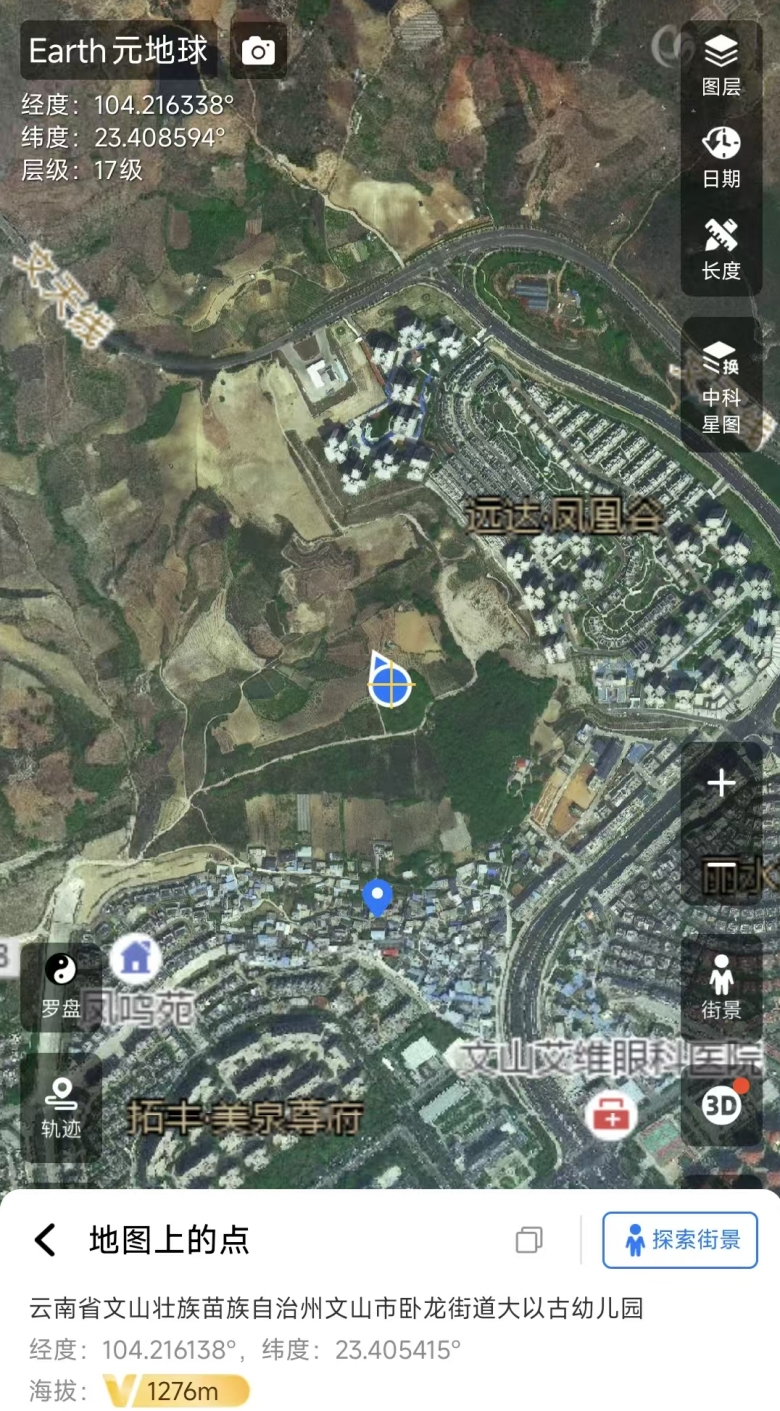This screenshot has width=780, height=1411.
Task: Take a map screenshot with the camera icon
Action: point(258,51)
